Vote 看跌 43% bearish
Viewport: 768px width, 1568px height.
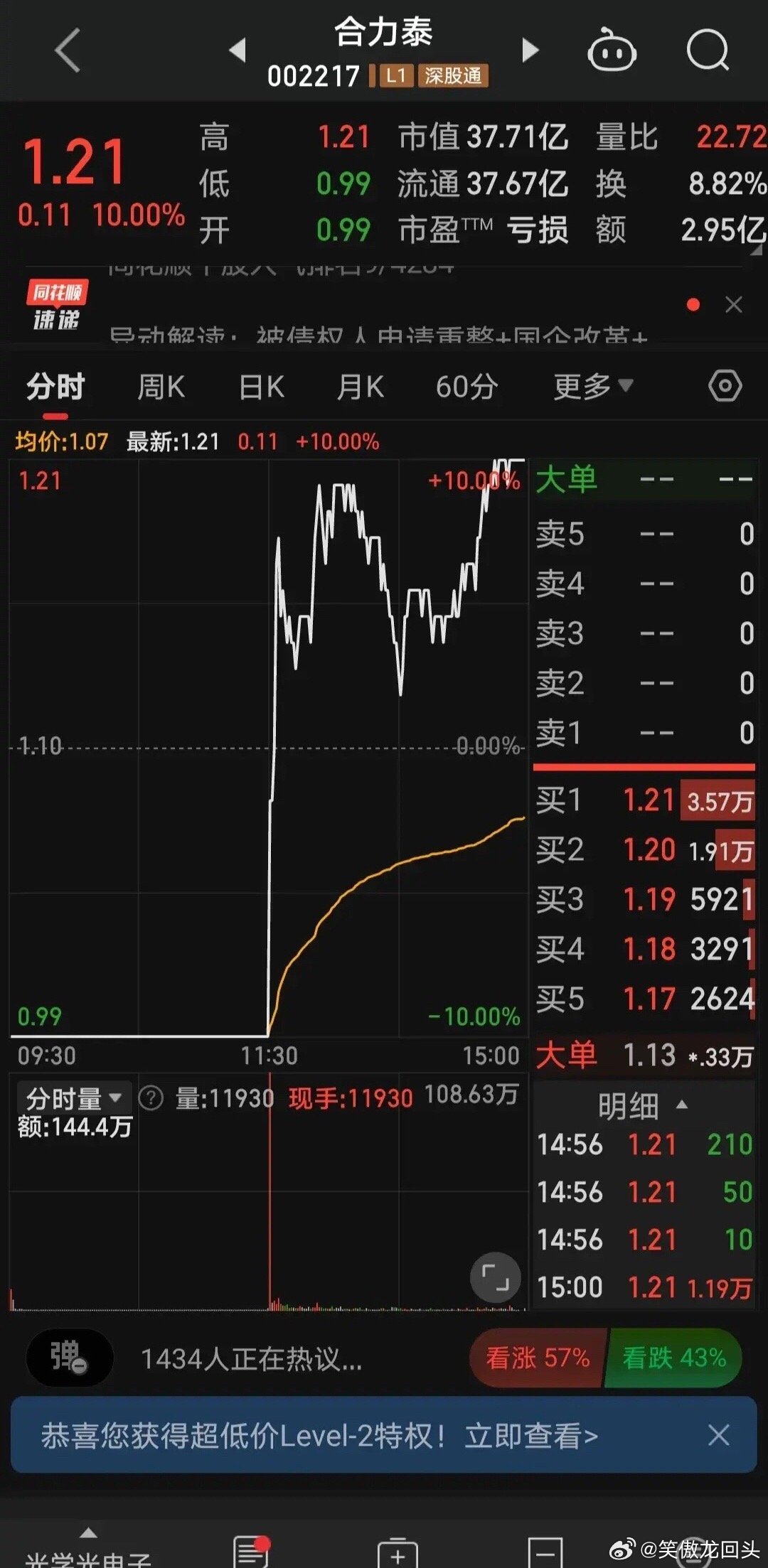coord(673,1358)
